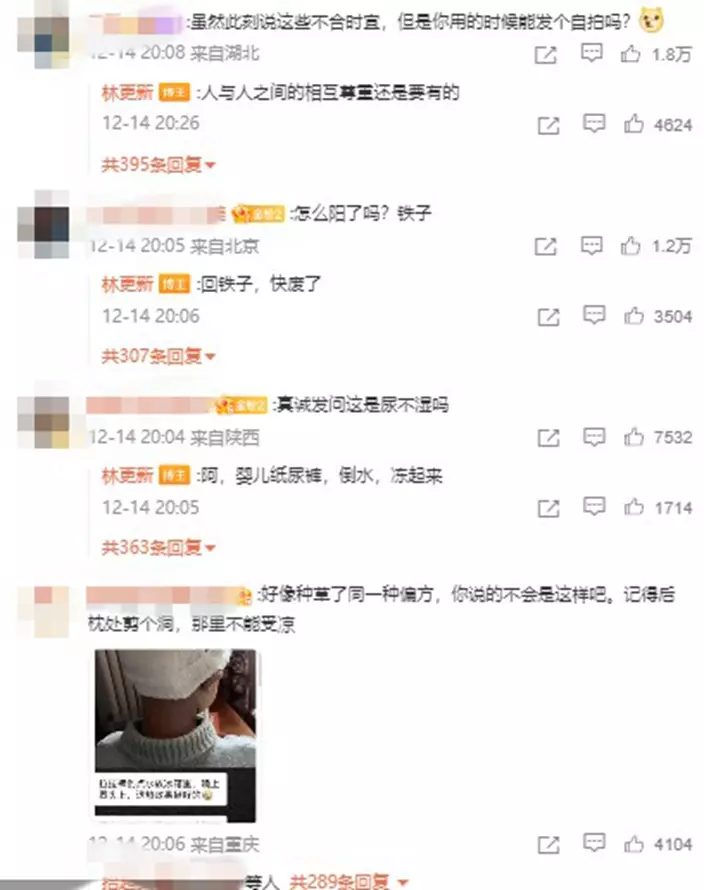The height and width of the screenshot is (890, 704).
Task: Expand 共363条回复
Action: [159, 548]
